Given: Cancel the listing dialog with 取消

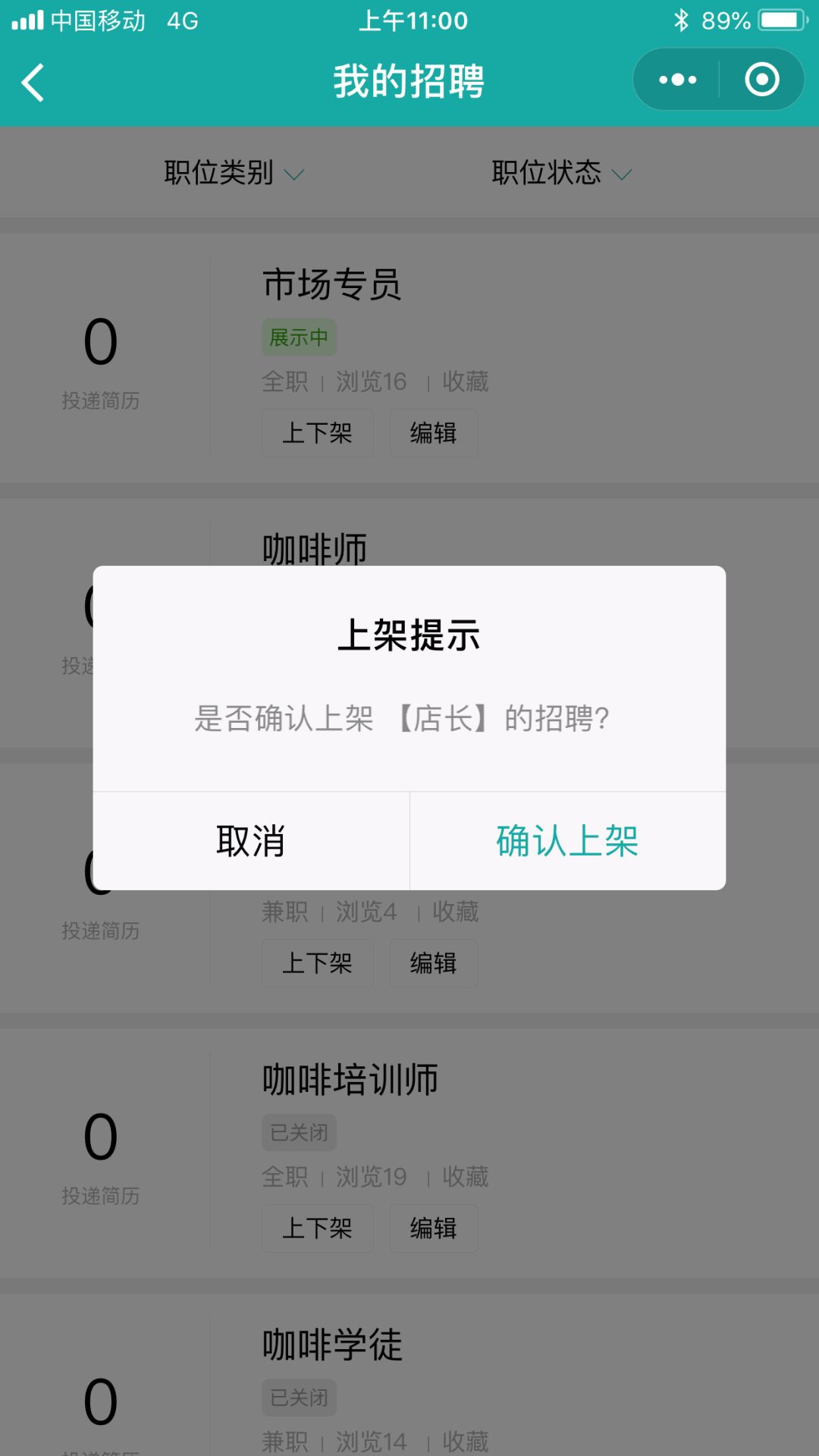Looking at the screenshot, I should coord(251,841).
